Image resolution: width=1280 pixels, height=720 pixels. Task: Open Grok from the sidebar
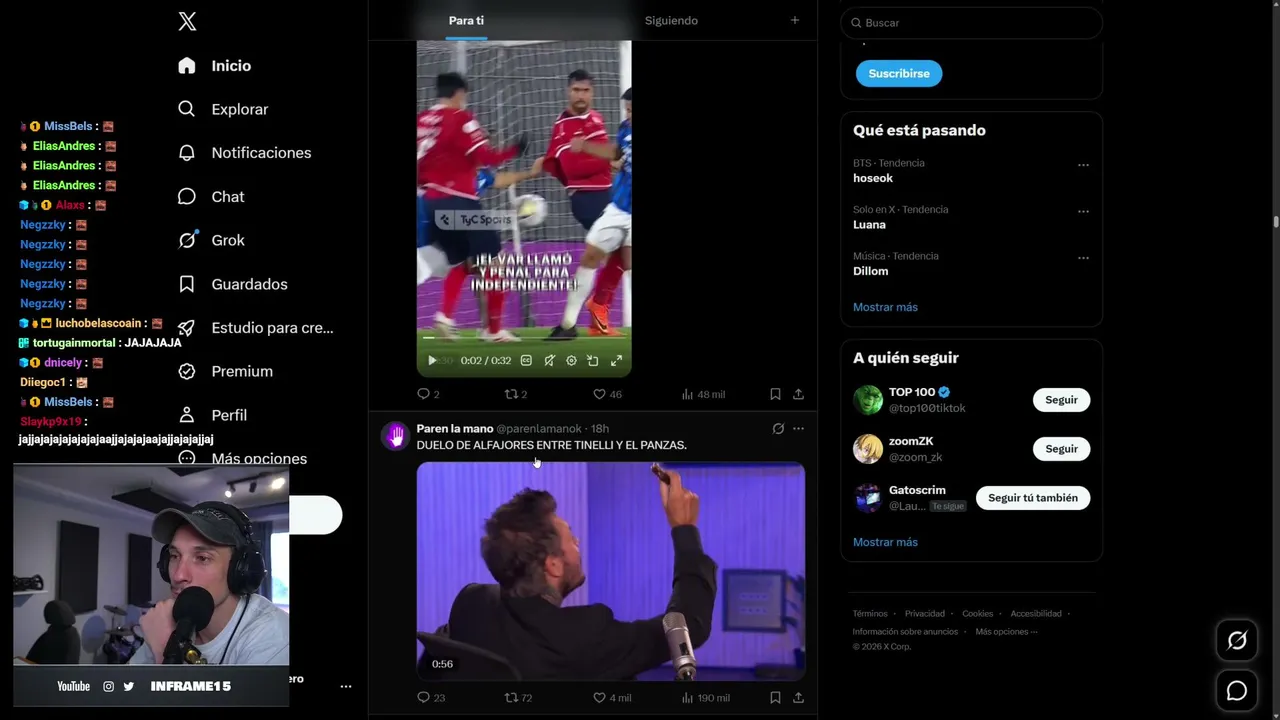pyautogui.click(x=211, y=240)
